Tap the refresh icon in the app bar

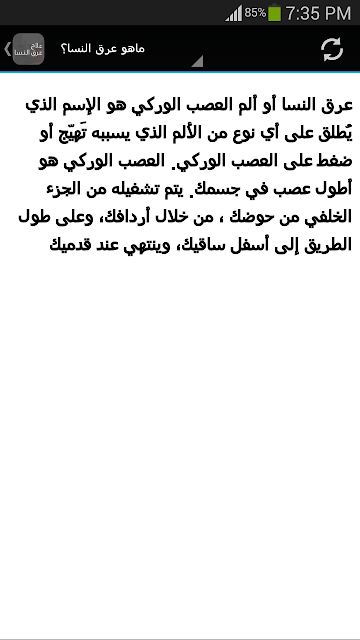point(332,49)
